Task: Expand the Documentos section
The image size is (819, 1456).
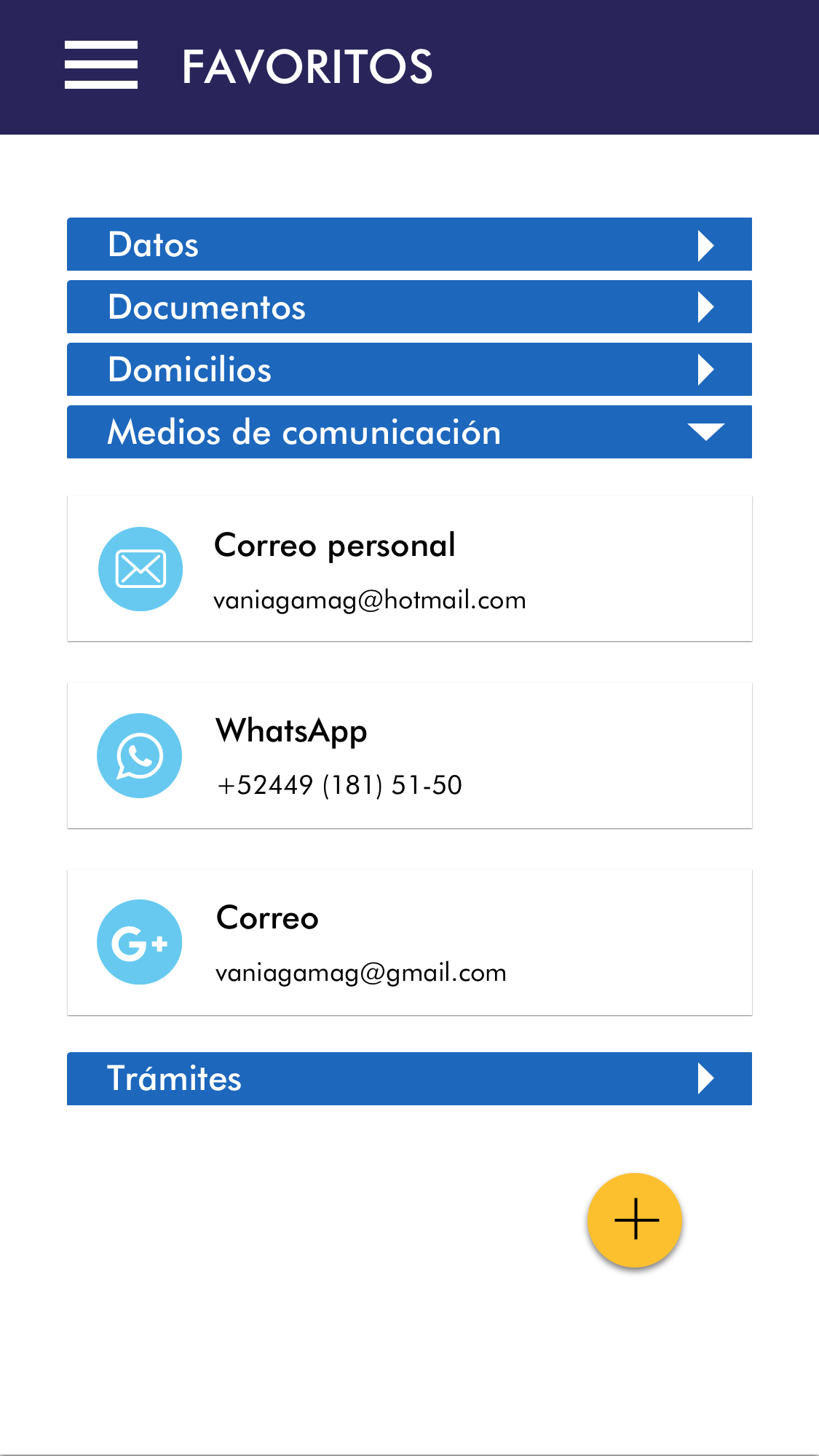Action: (x=409, y=307)
